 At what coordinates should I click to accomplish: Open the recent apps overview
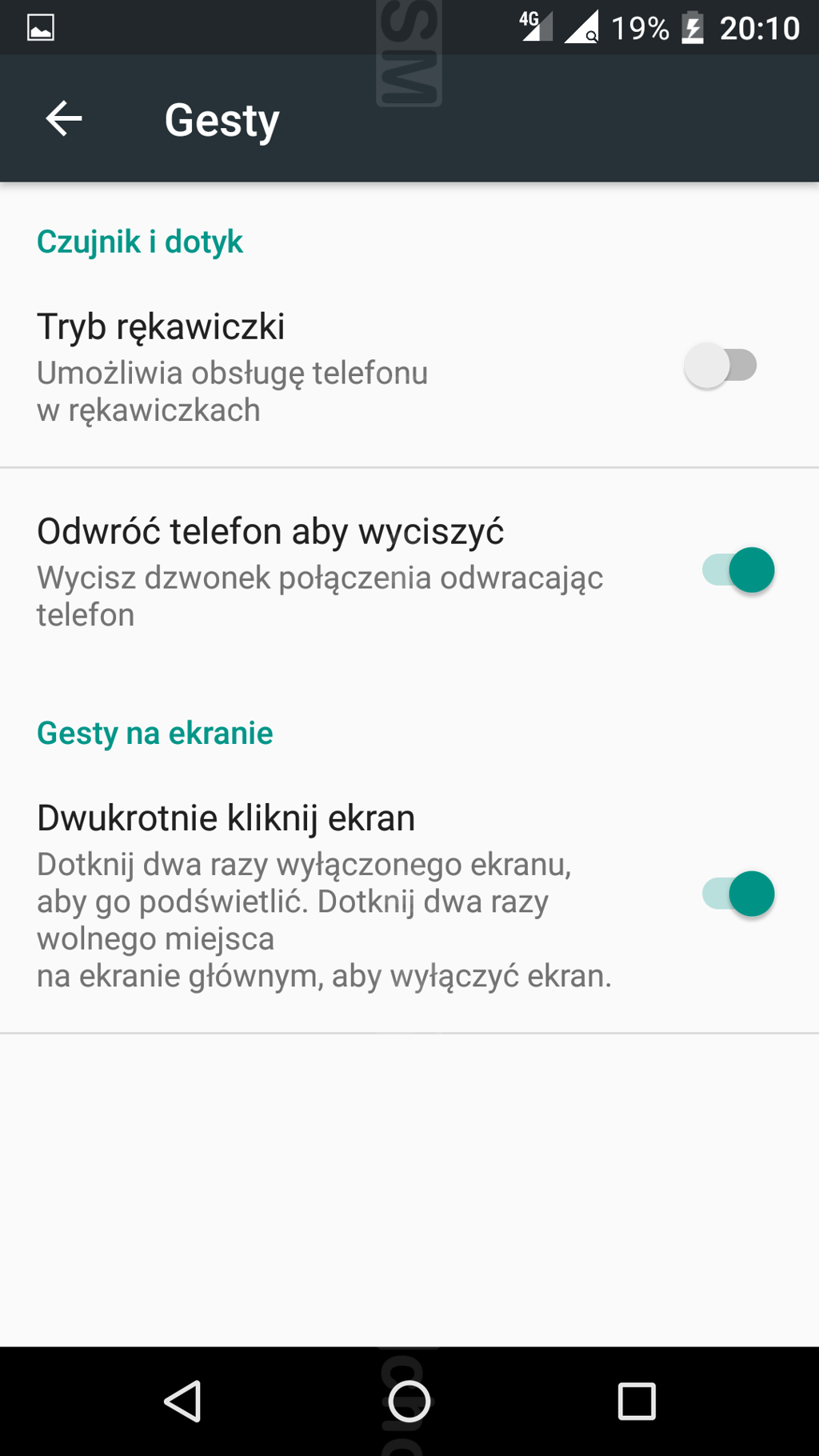[637, 1401]
